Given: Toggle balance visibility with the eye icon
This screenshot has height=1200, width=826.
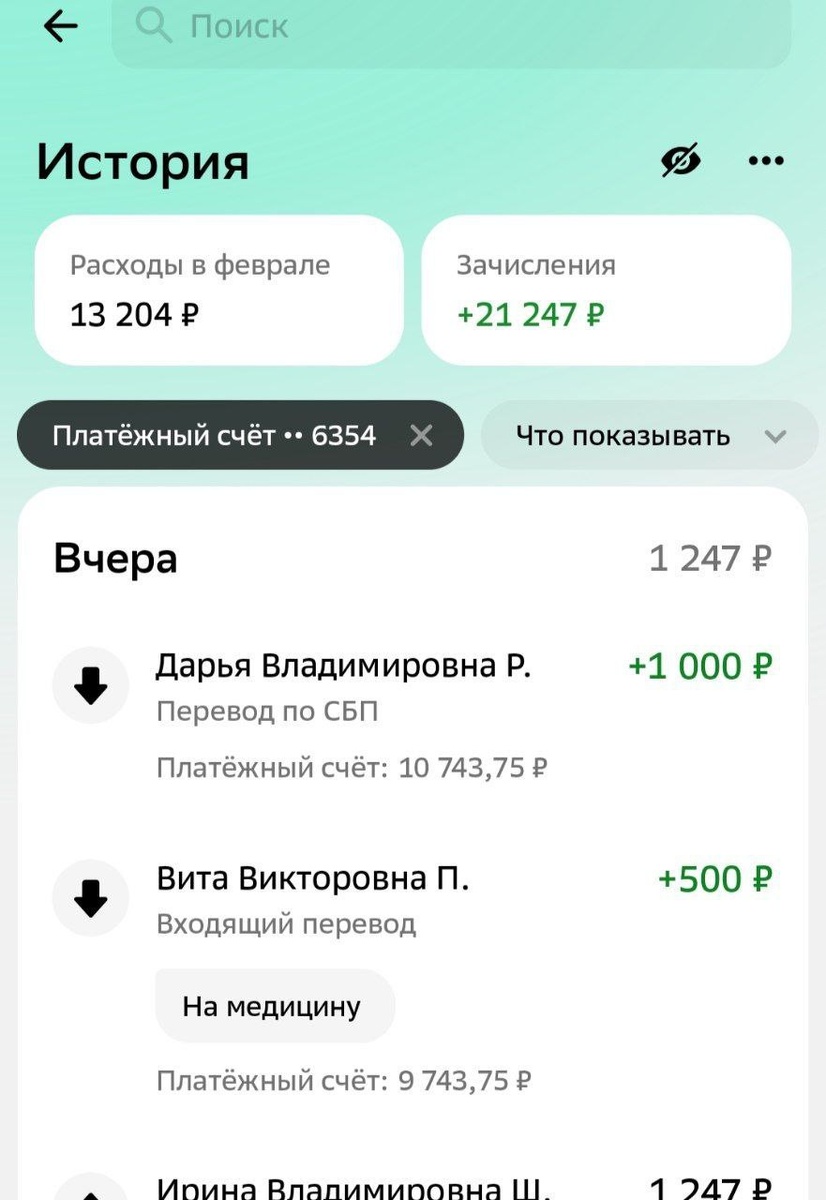Looking at the screenshot, I should pos(680,160).
